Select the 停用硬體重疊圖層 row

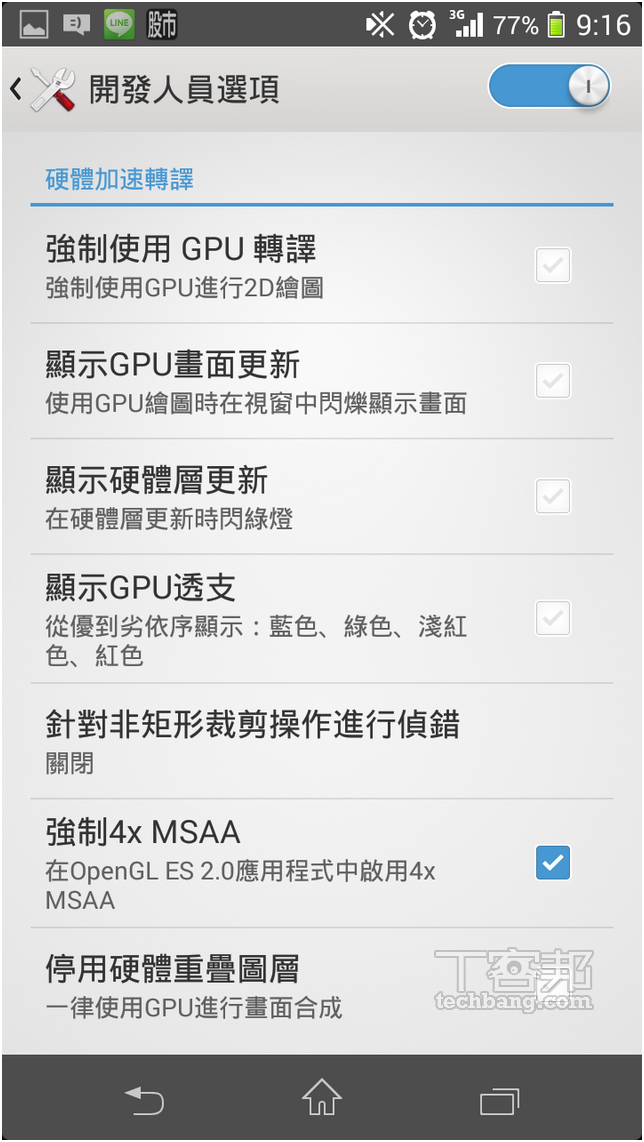(x=321, y=986)
